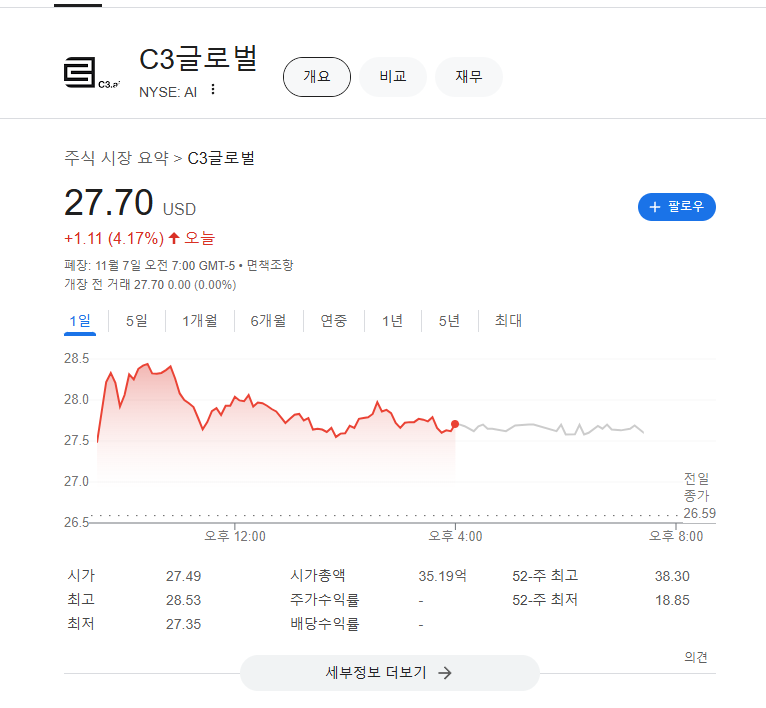Screen dimensions: 766x708
Task: Show the 1년 chart range
Action: [x=392, y=321]
